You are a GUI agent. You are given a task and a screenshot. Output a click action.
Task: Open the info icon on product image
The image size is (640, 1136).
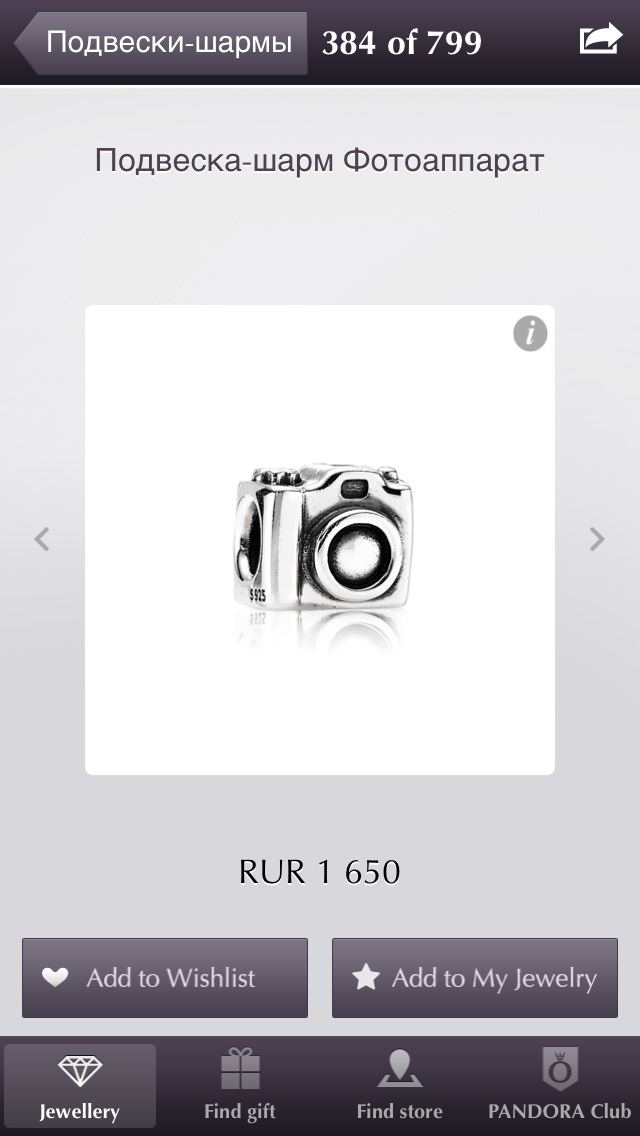pos(531,333)
